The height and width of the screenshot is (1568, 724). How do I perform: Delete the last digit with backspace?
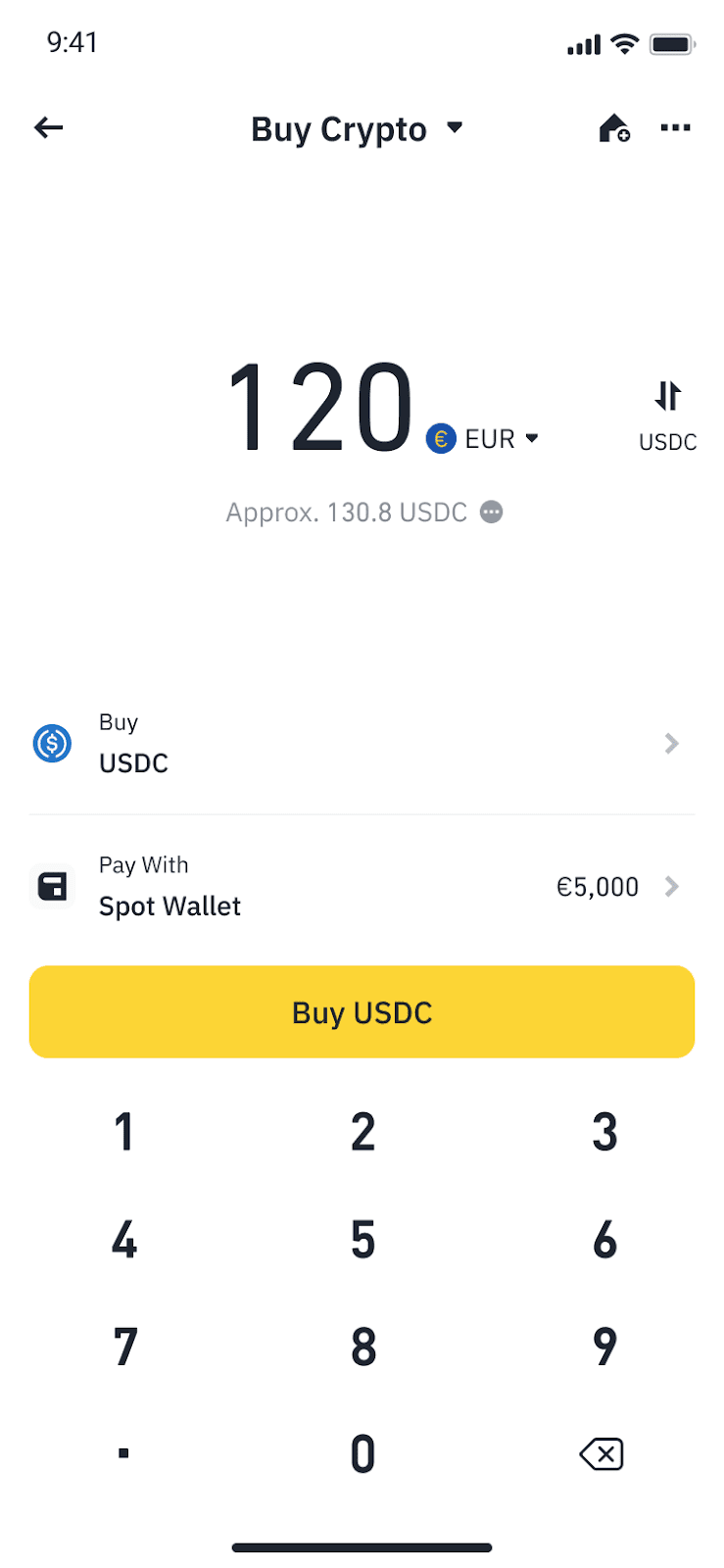602,1454
